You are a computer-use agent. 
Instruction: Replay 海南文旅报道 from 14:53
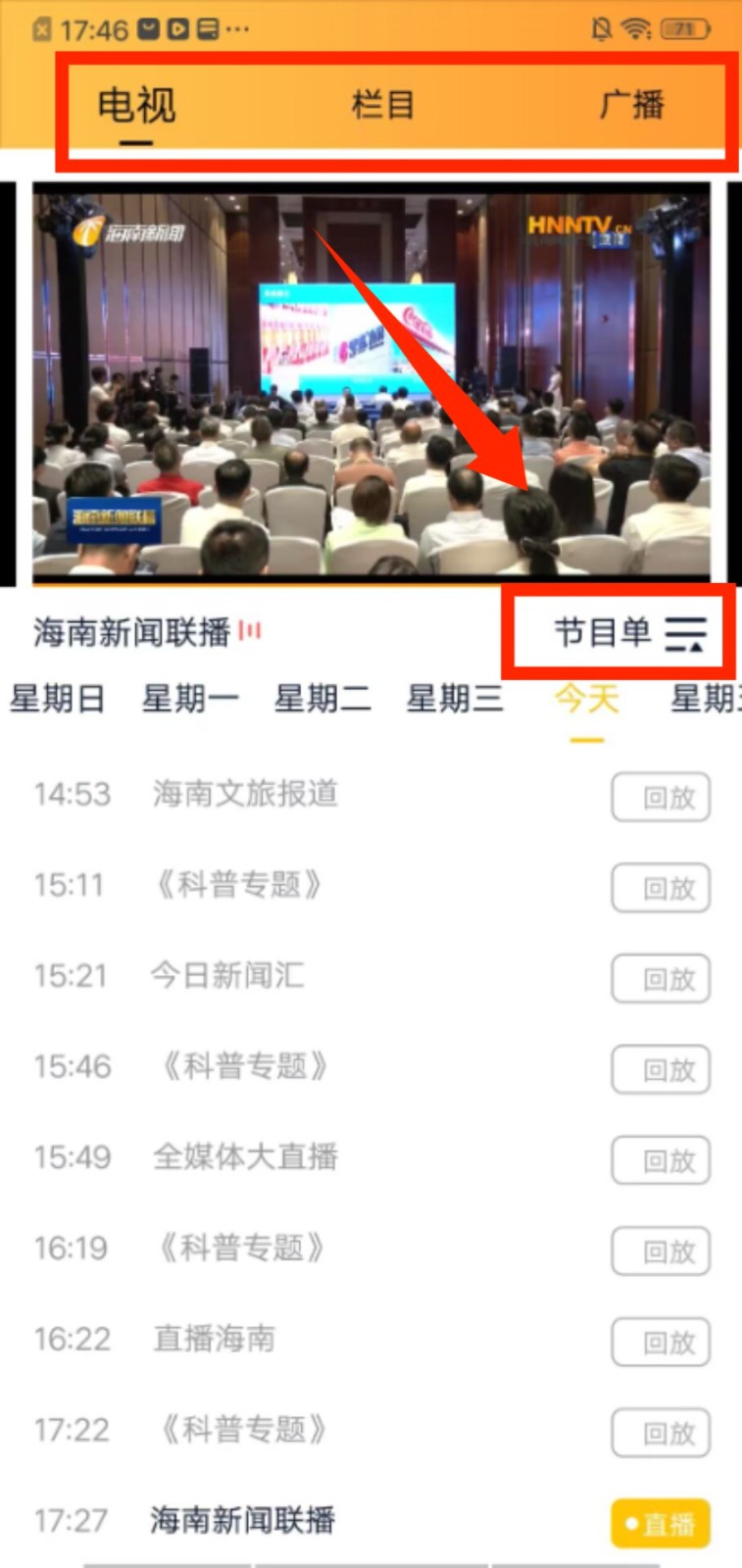(x=661, y=797)
